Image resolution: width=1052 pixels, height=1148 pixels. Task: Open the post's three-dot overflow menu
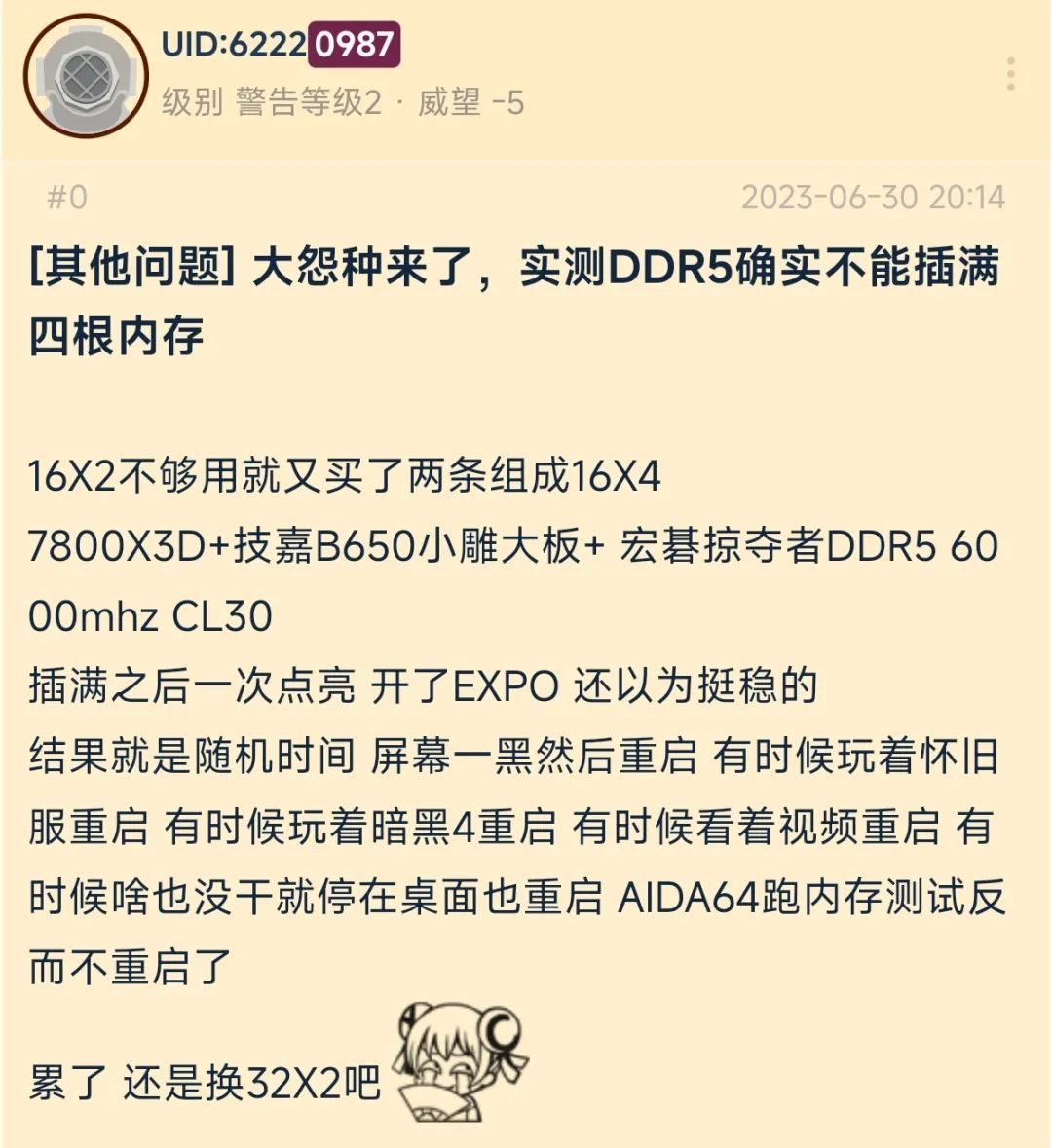click(1011, 74)
